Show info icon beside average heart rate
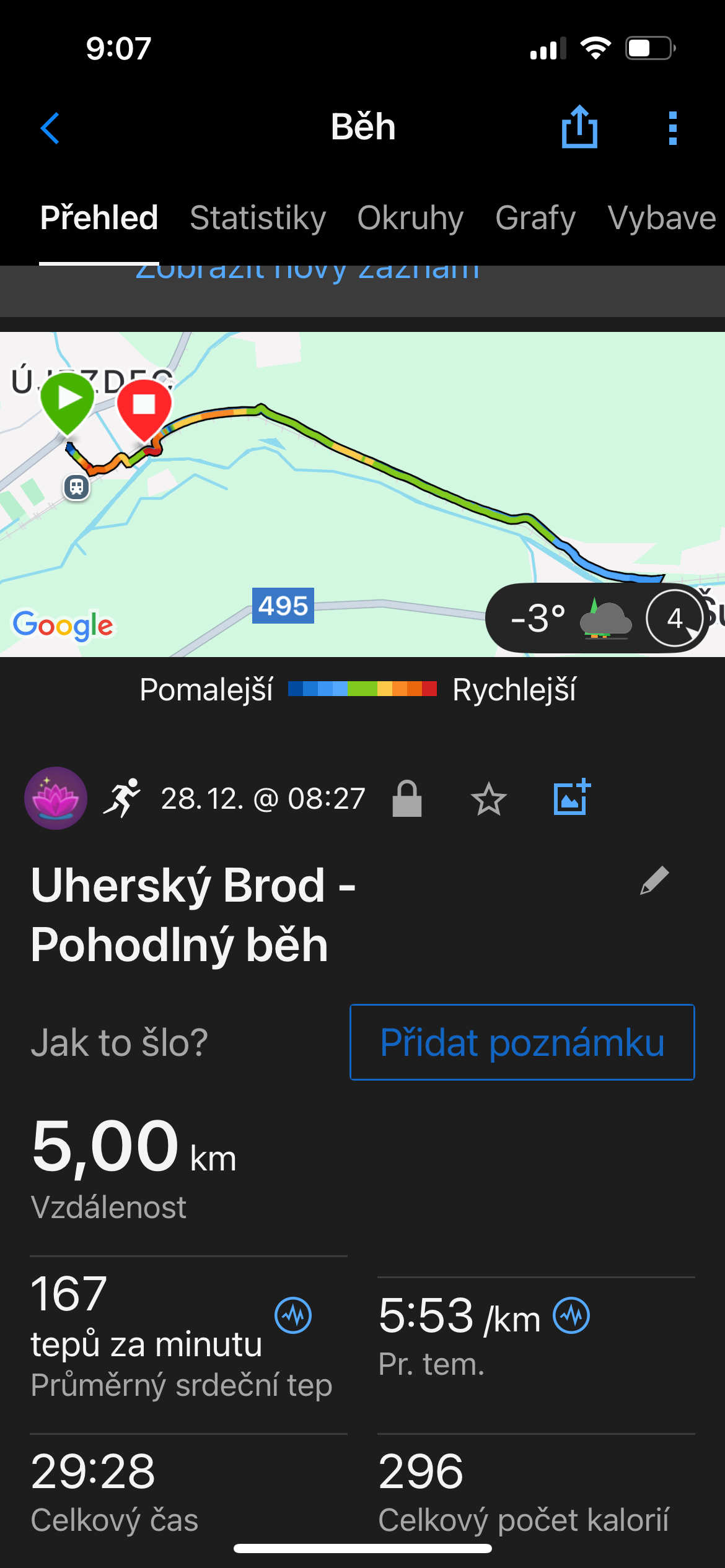This screenshot has width=725, height=1568. click(293, 1315)
